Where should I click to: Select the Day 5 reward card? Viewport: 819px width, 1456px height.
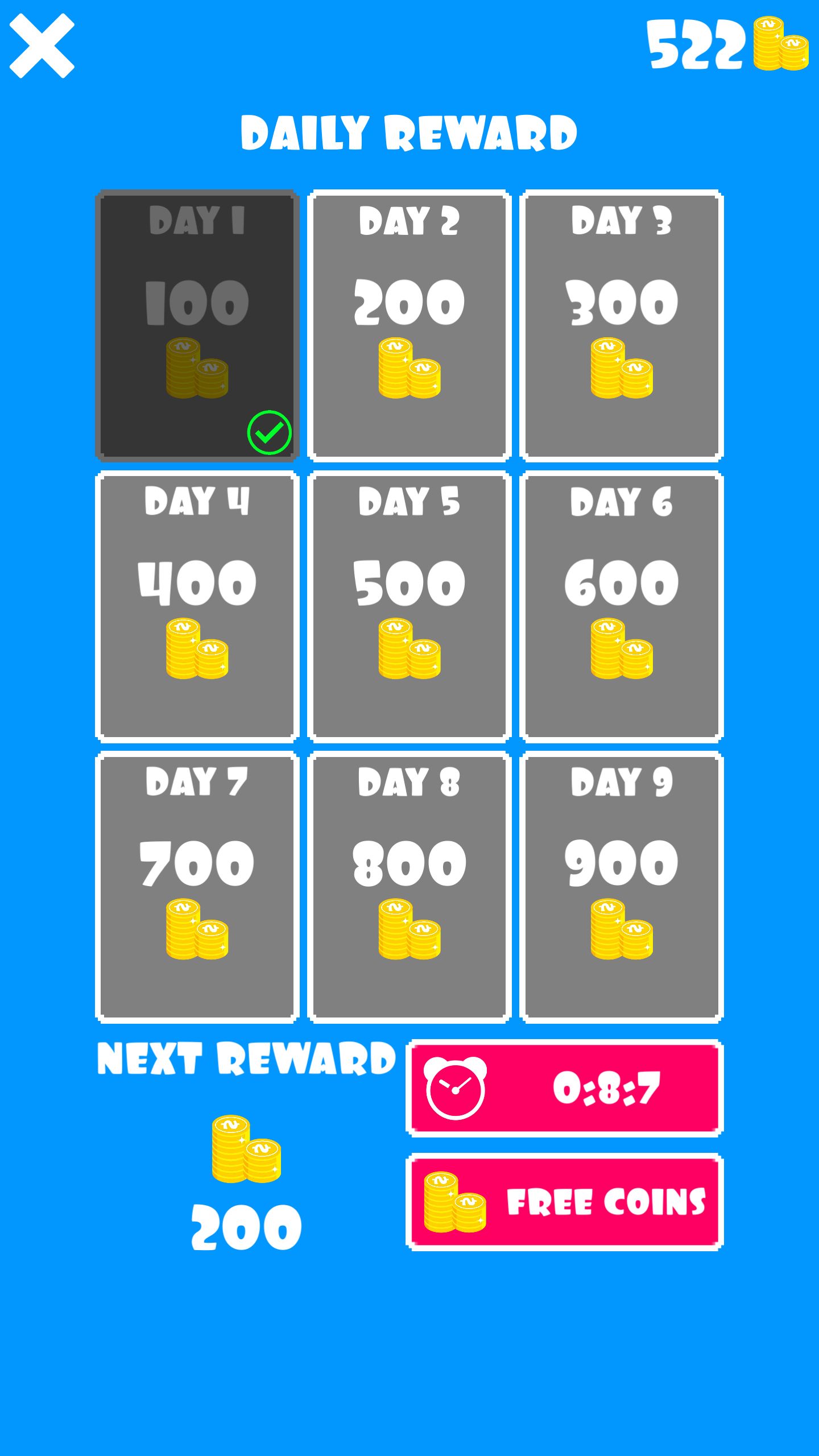(409, 606)
